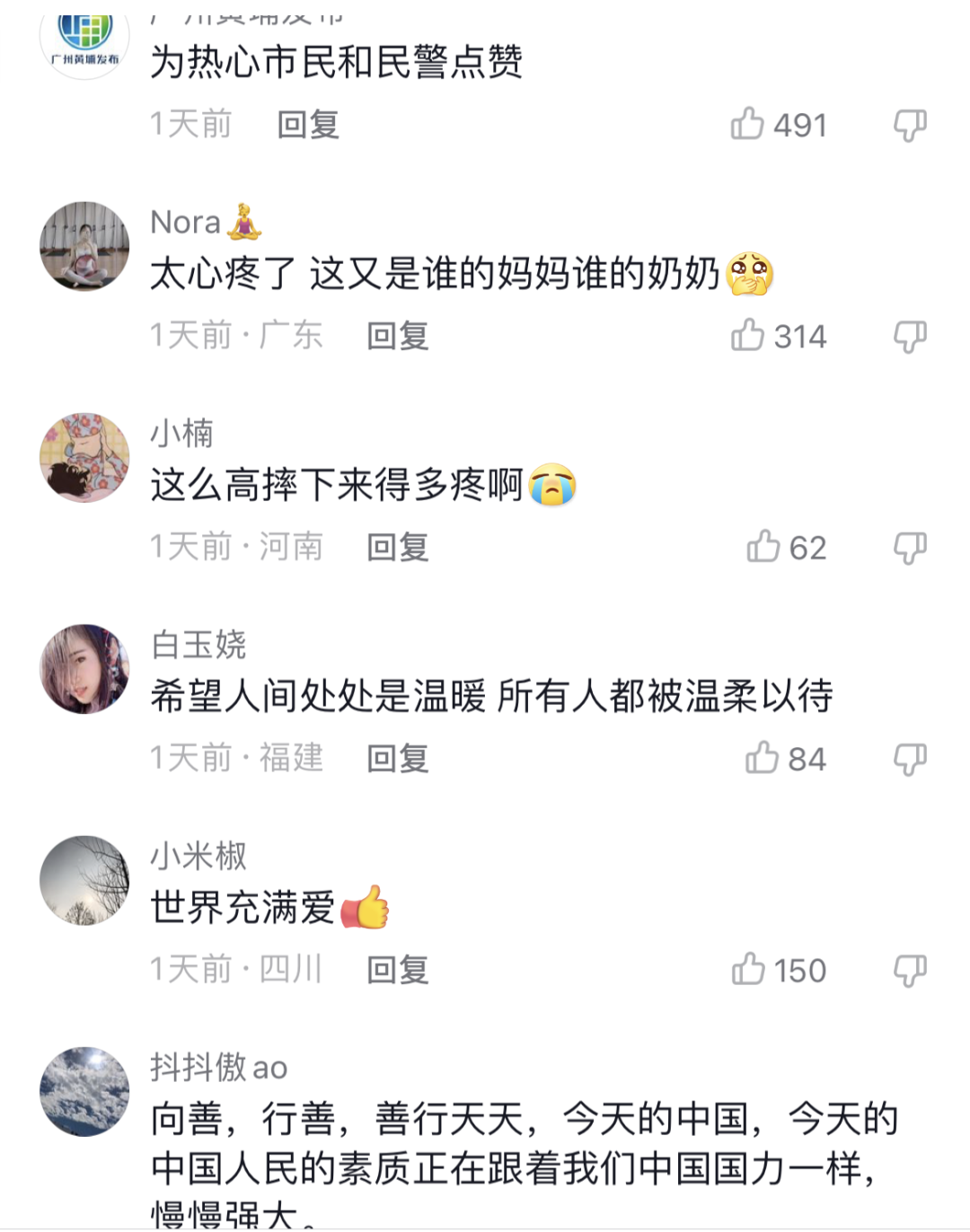This screenshot has width=970, height=1232.
Task: Reply to Nora's comment
Action: [397, 336]
